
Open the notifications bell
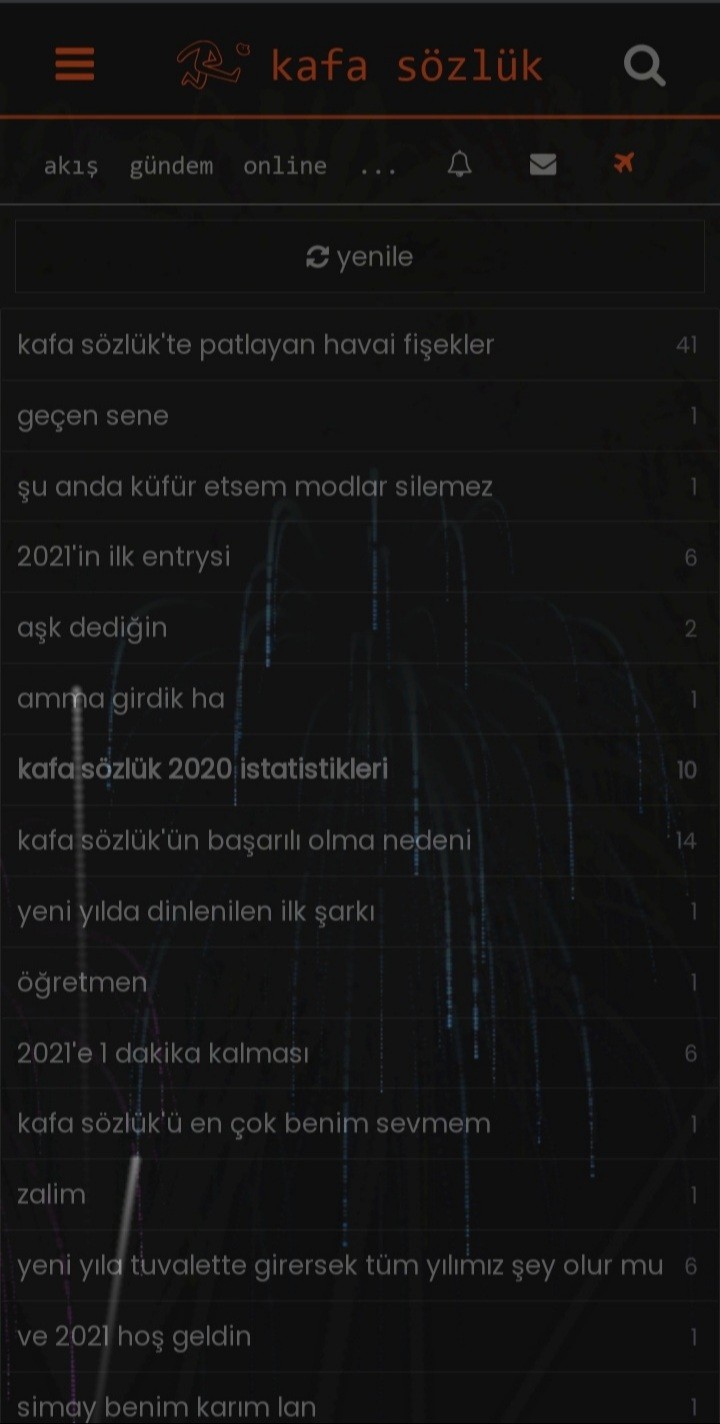(459, 164)
